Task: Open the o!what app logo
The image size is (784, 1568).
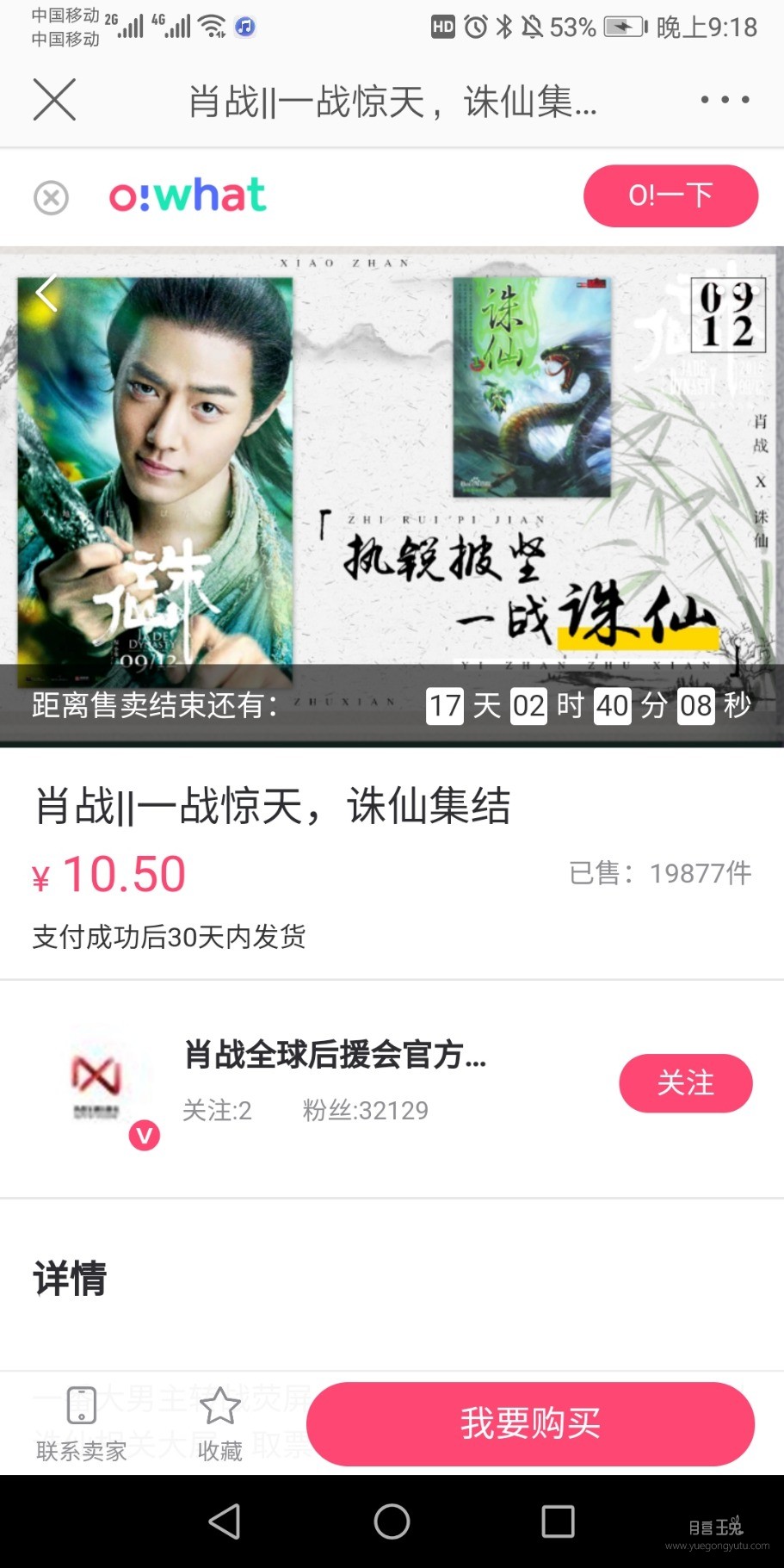Action: (x=188, y=195)
